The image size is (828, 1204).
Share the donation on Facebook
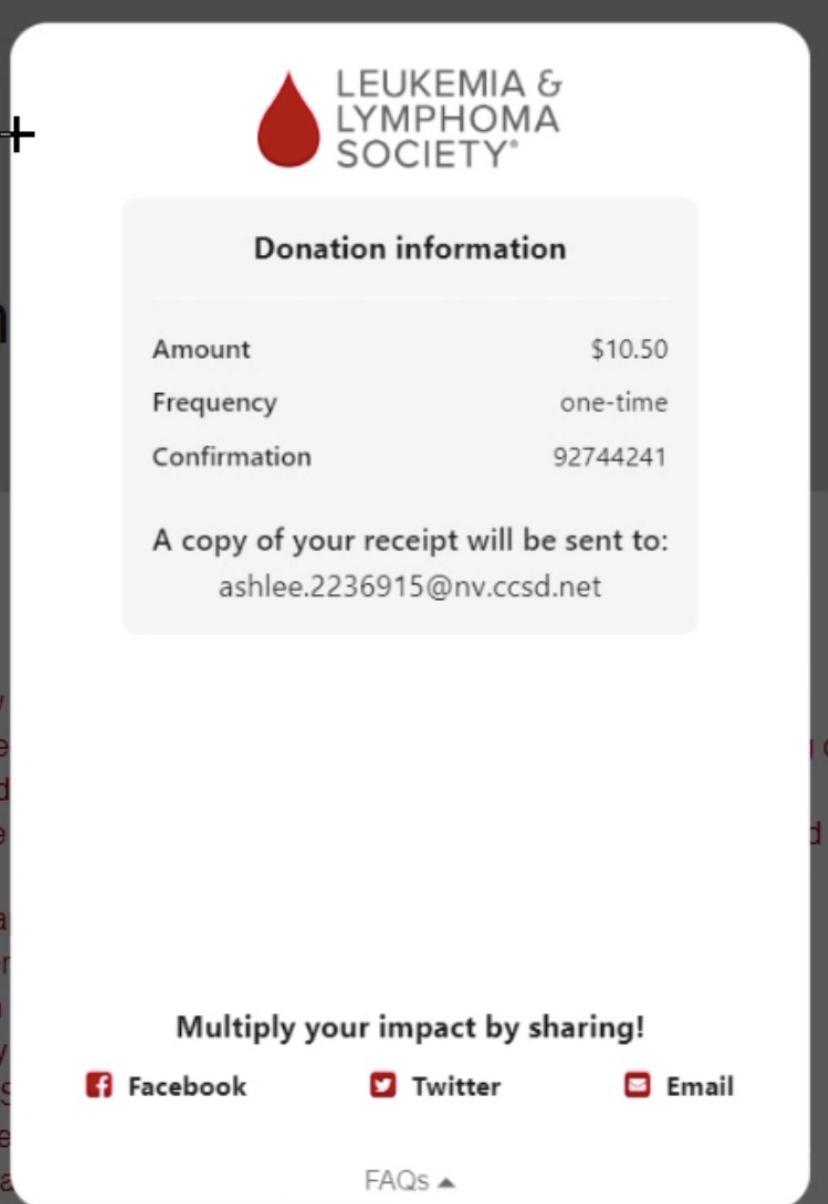click(x=166, y=1086)
